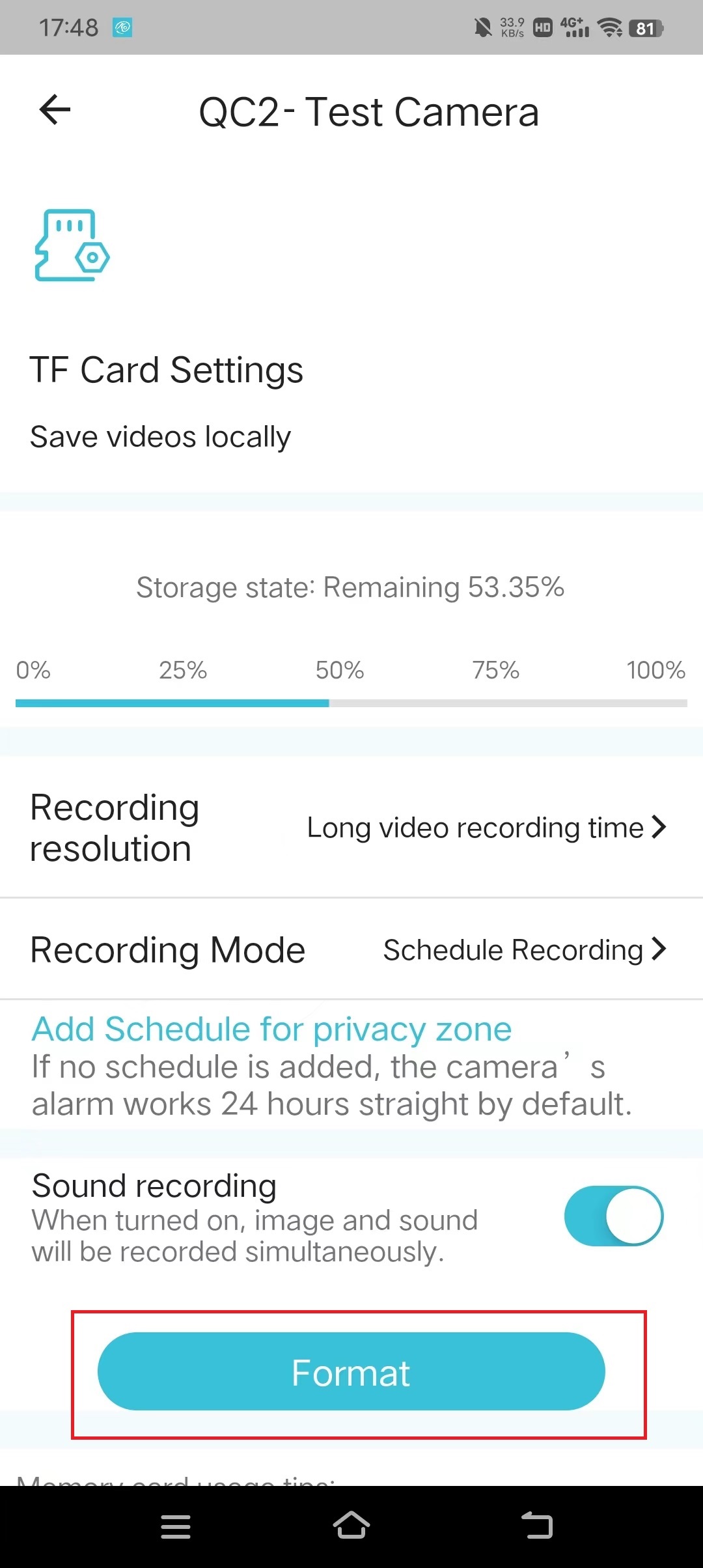Turn off the Sound recording switch
This screenshot has width=703, height=1568.
(613, 1216)
